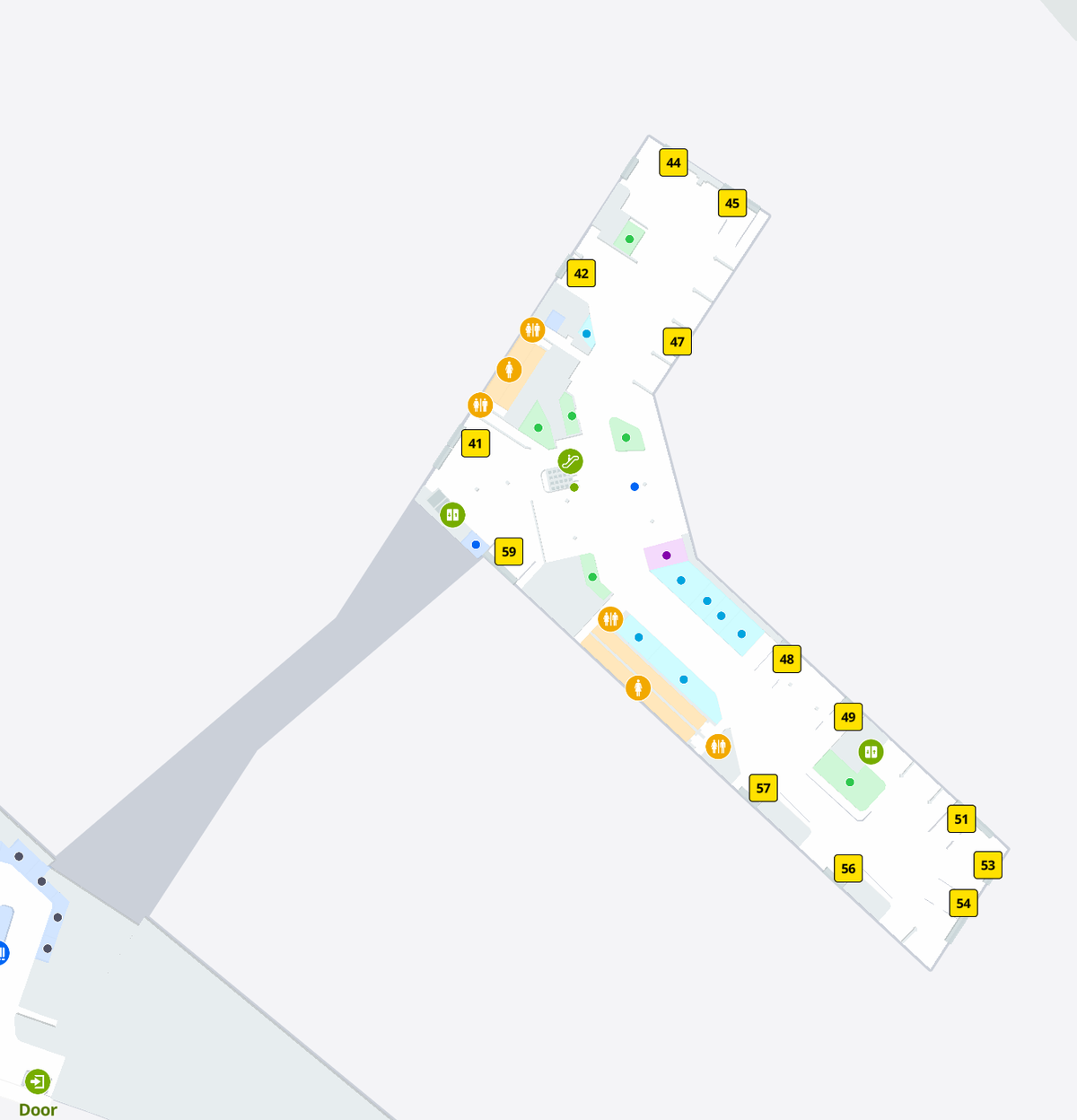Tap gate 41 marker
Screen dimensions: 1077x1120
pyautogui.click(x=476, y=443)
